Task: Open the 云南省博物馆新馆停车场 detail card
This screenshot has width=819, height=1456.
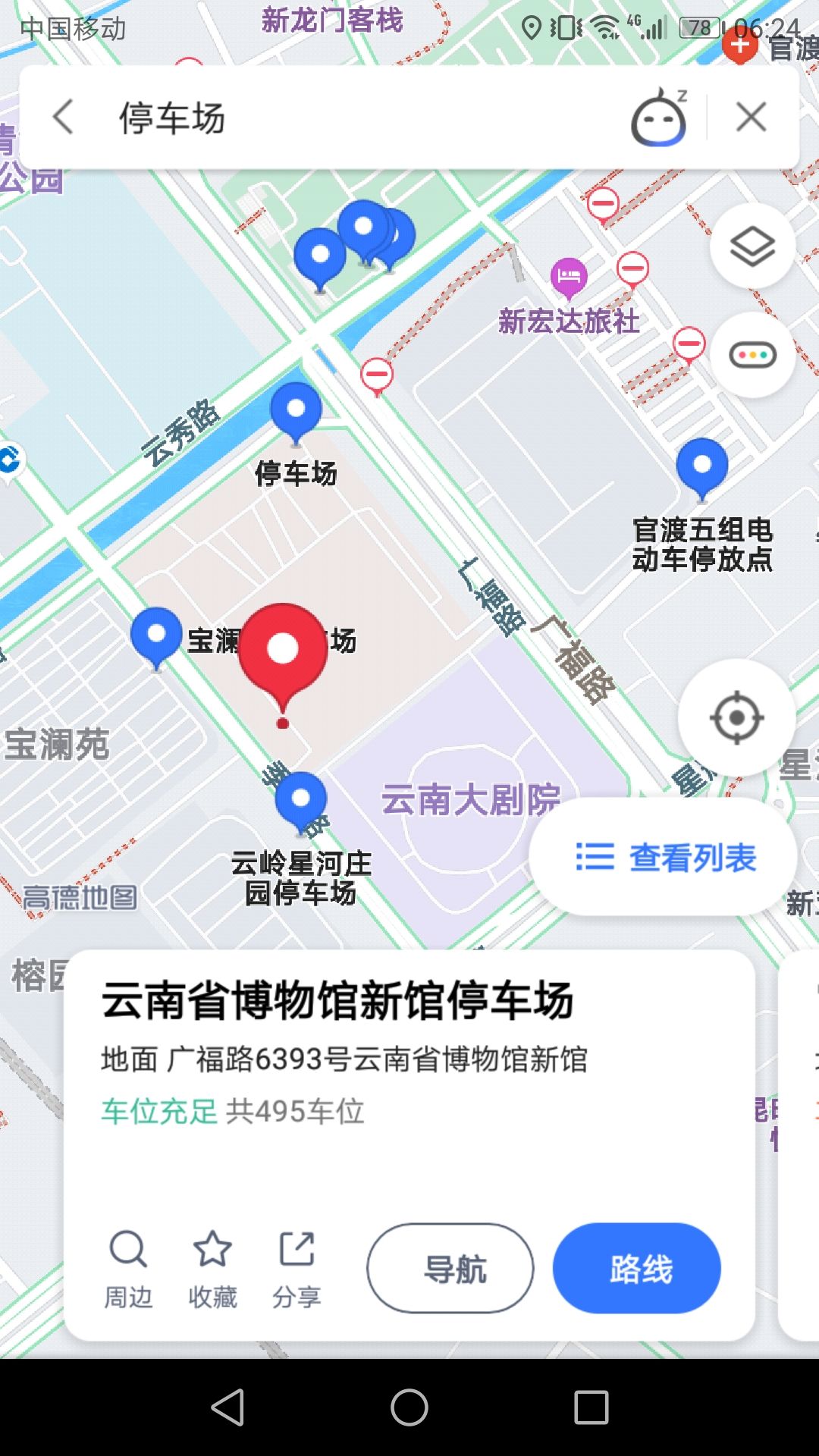Action: tap(337, 1000)
